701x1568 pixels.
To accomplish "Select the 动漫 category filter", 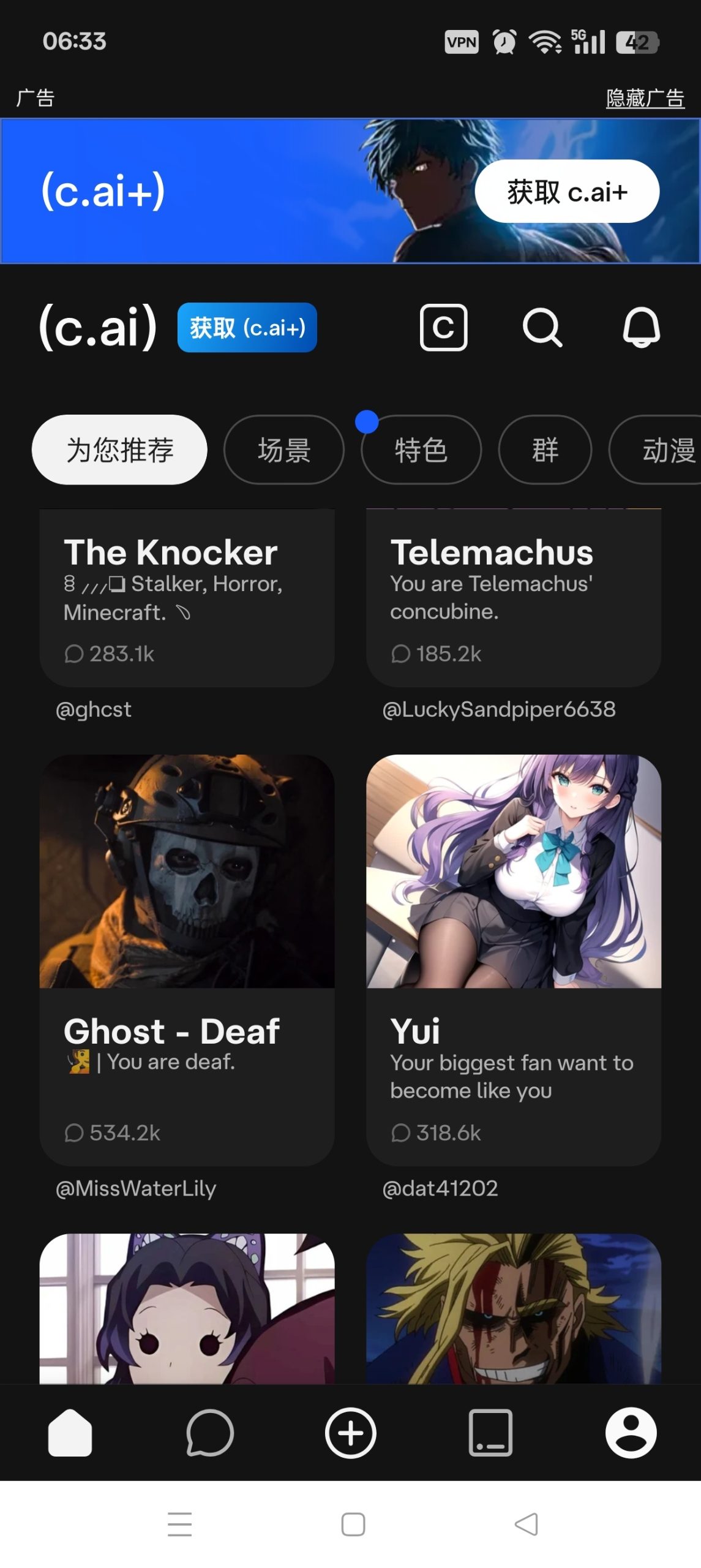I will pyautogui.click(x=667, y=449).
